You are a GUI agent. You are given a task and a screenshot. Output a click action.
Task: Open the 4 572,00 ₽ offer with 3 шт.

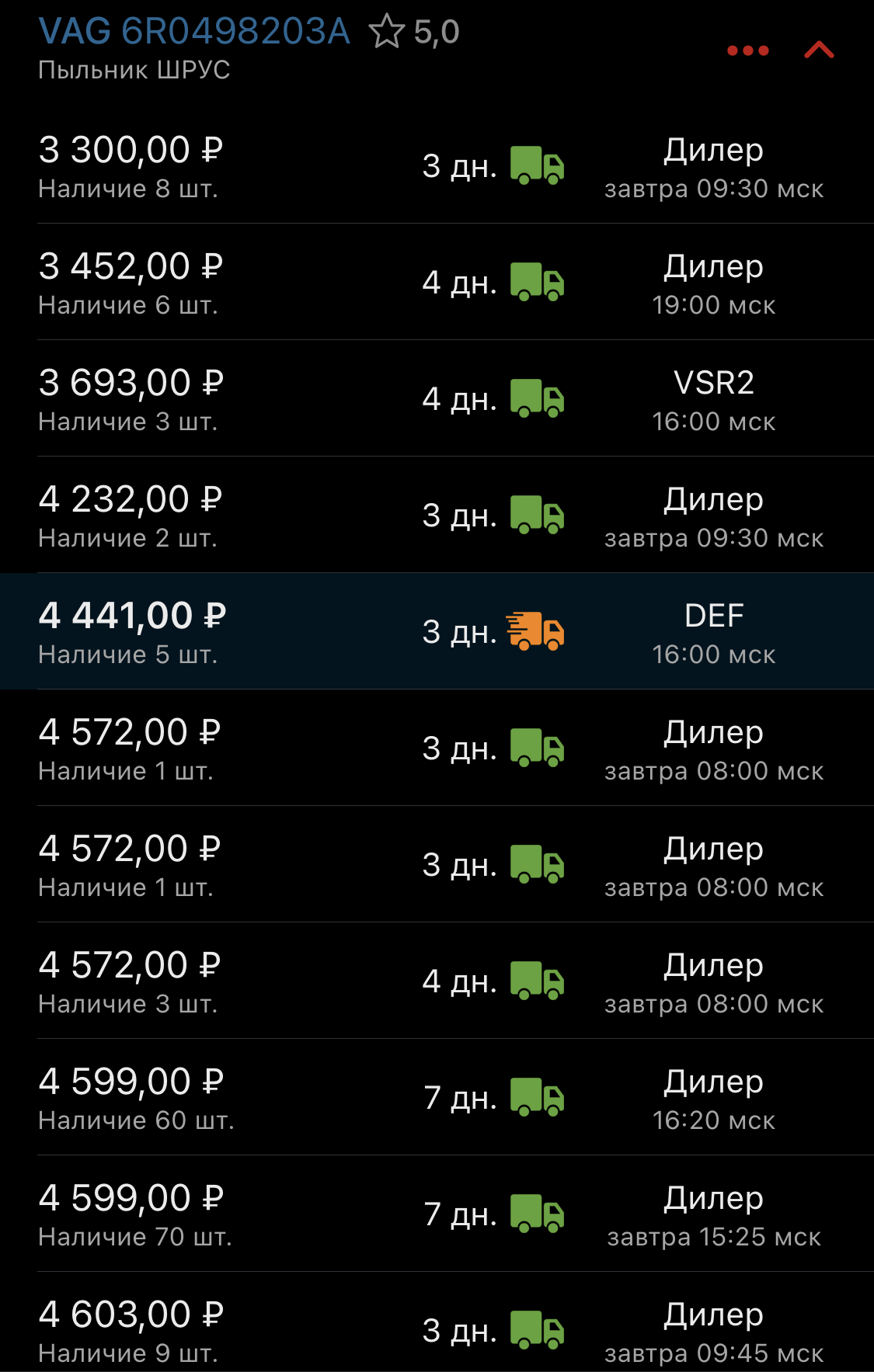437,981
